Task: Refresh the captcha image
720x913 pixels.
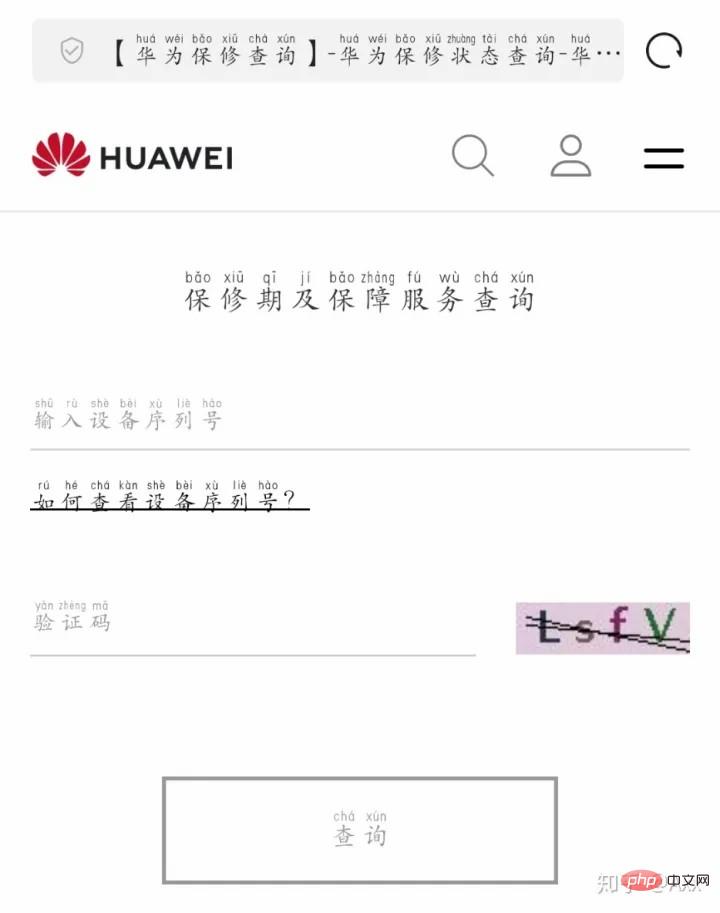Action: pyautogui.click(x=602, y=628)
